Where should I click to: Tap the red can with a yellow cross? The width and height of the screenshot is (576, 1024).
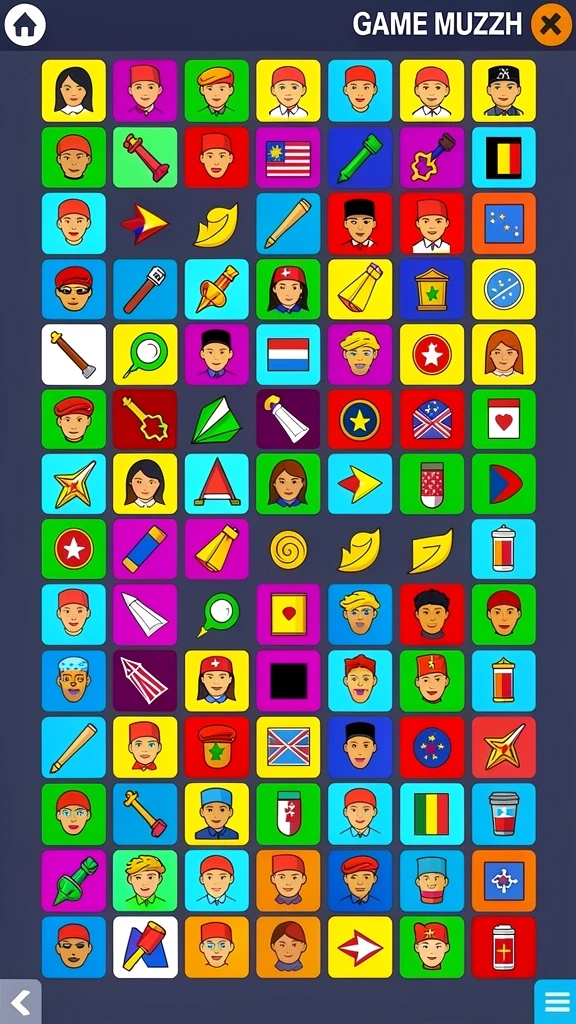click(504, 946)
